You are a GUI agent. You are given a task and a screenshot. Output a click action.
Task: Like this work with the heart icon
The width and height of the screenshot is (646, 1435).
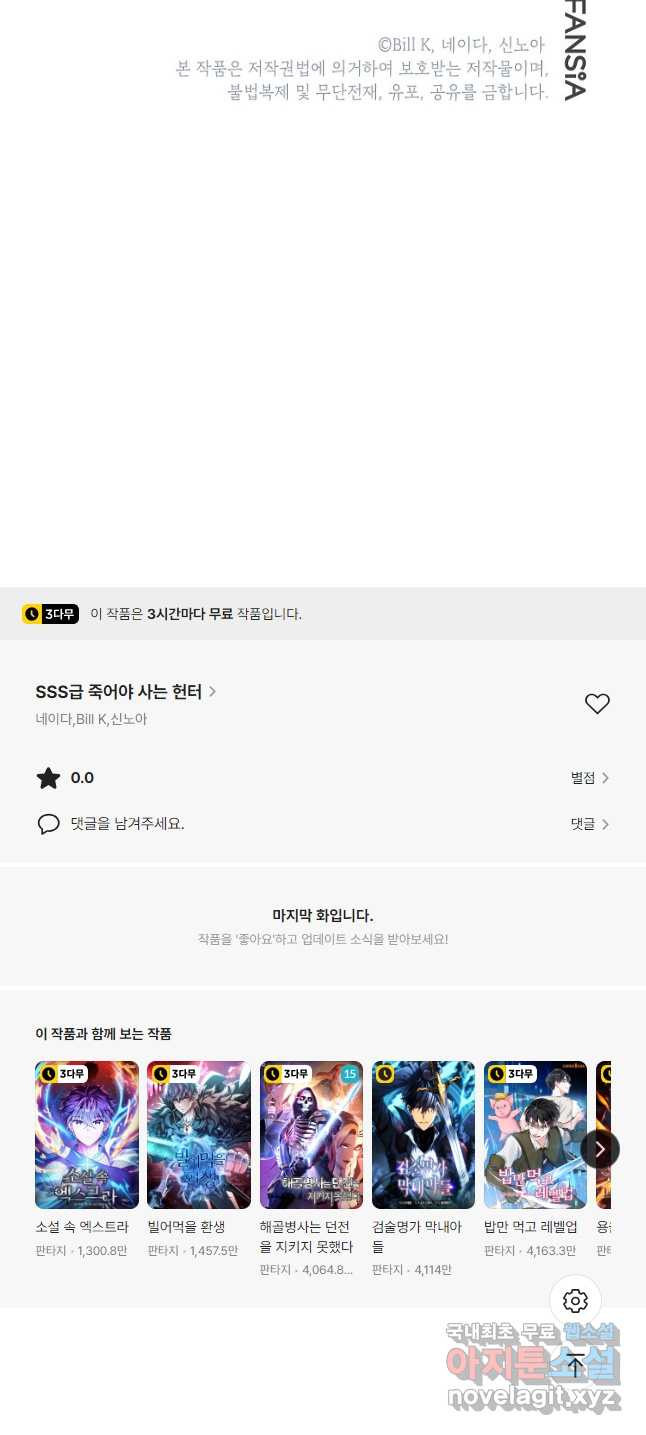597,704
